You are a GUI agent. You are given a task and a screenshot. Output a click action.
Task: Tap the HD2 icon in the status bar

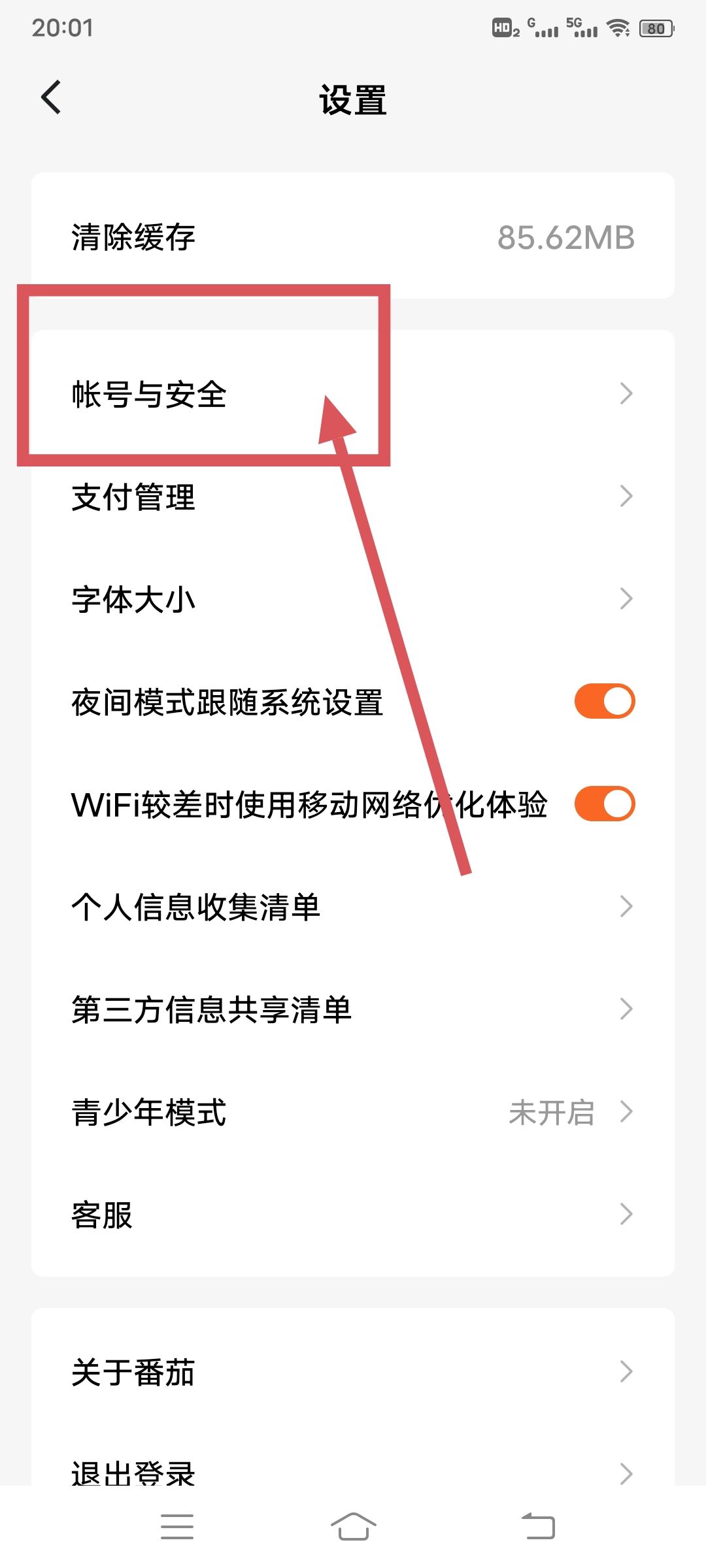tap(505, 29)
